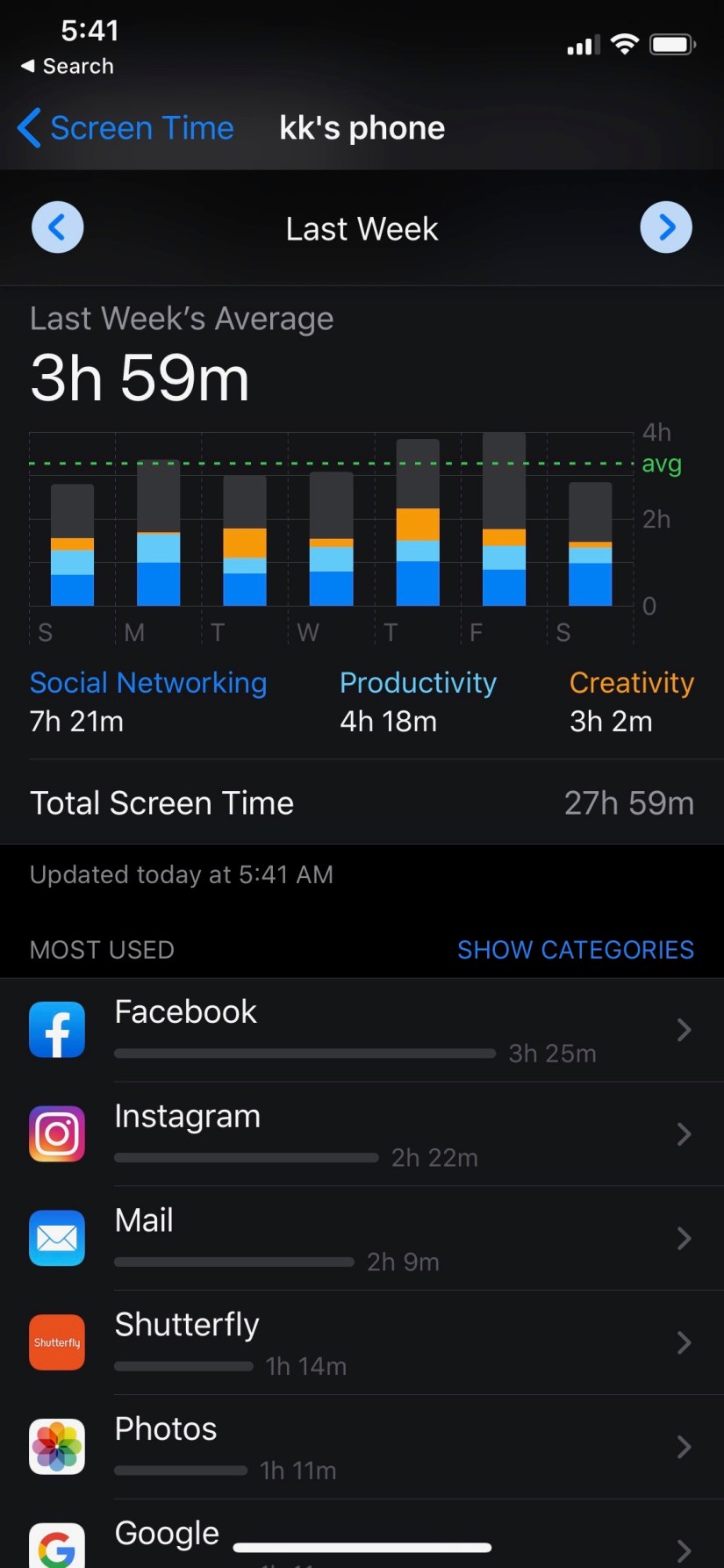Select the Mail app icon
724x1568 pixels.
point(56,1238)
